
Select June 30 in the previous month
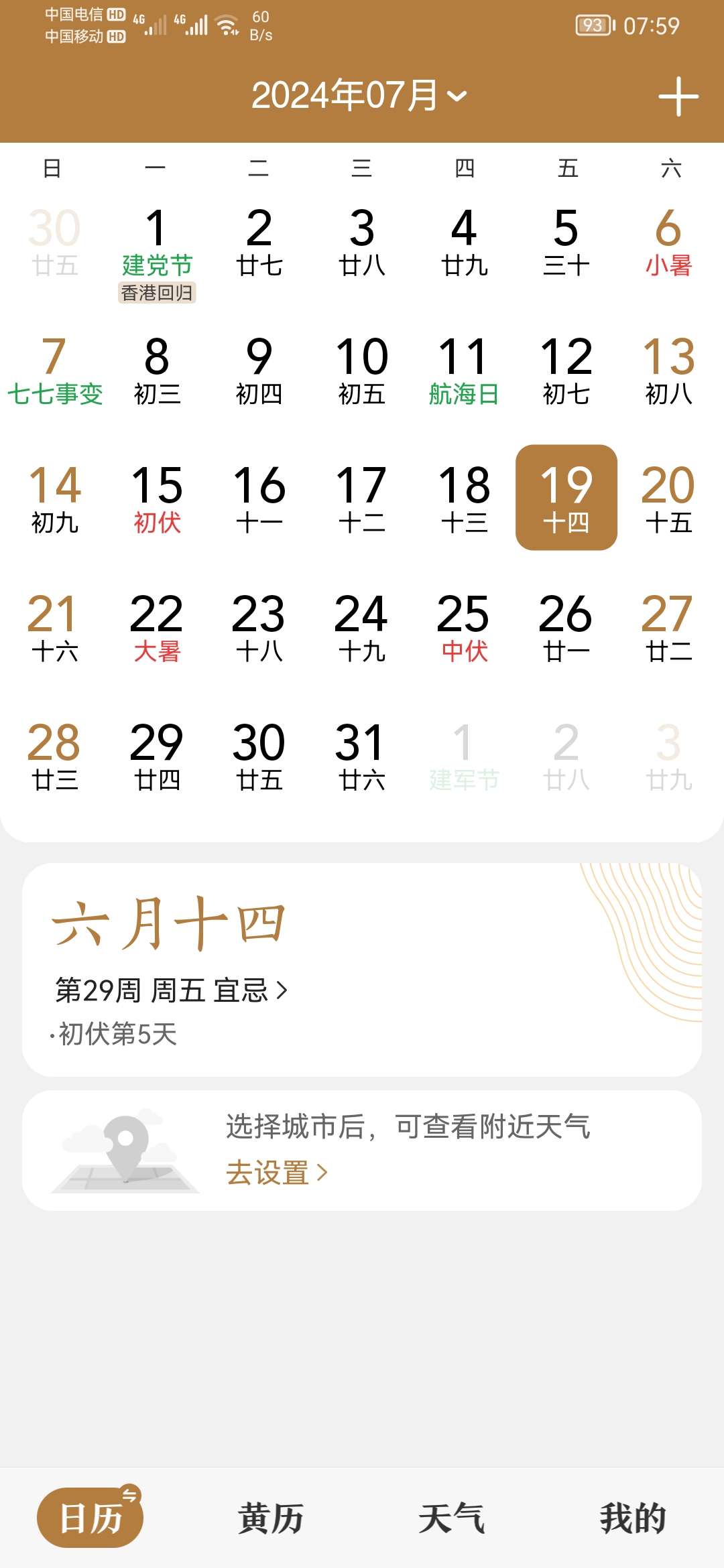click(54, 243)
